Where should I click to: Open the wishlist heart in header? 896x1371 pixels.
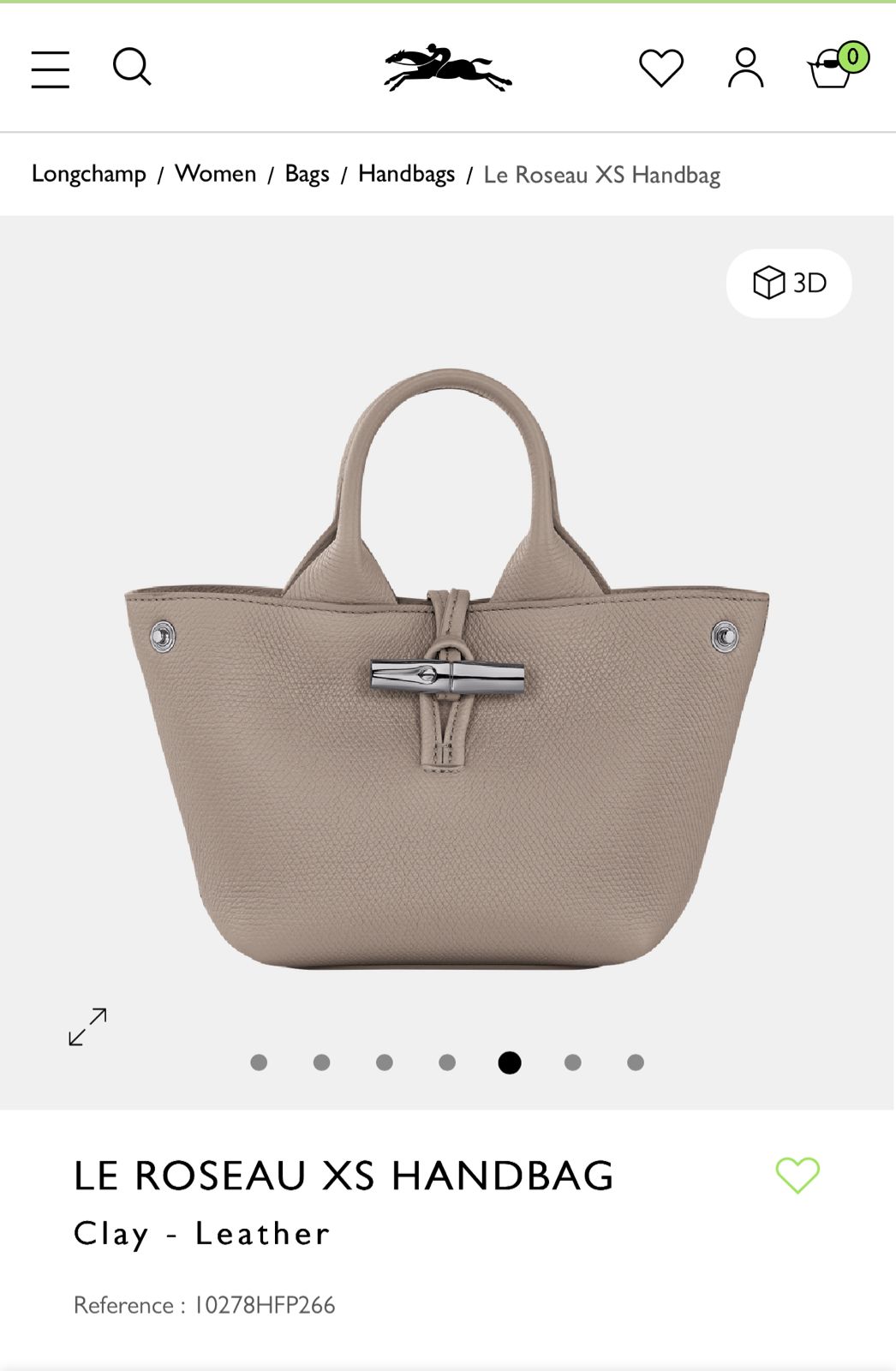(660, 68)
